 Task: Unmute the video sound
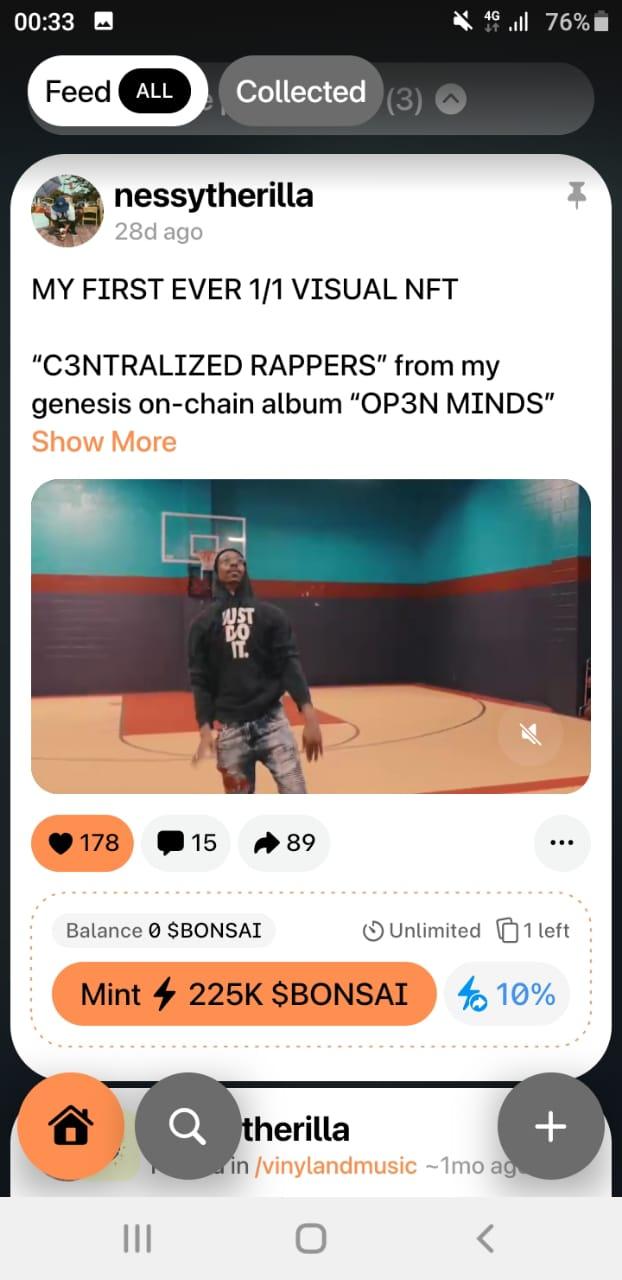coord(530,735)
